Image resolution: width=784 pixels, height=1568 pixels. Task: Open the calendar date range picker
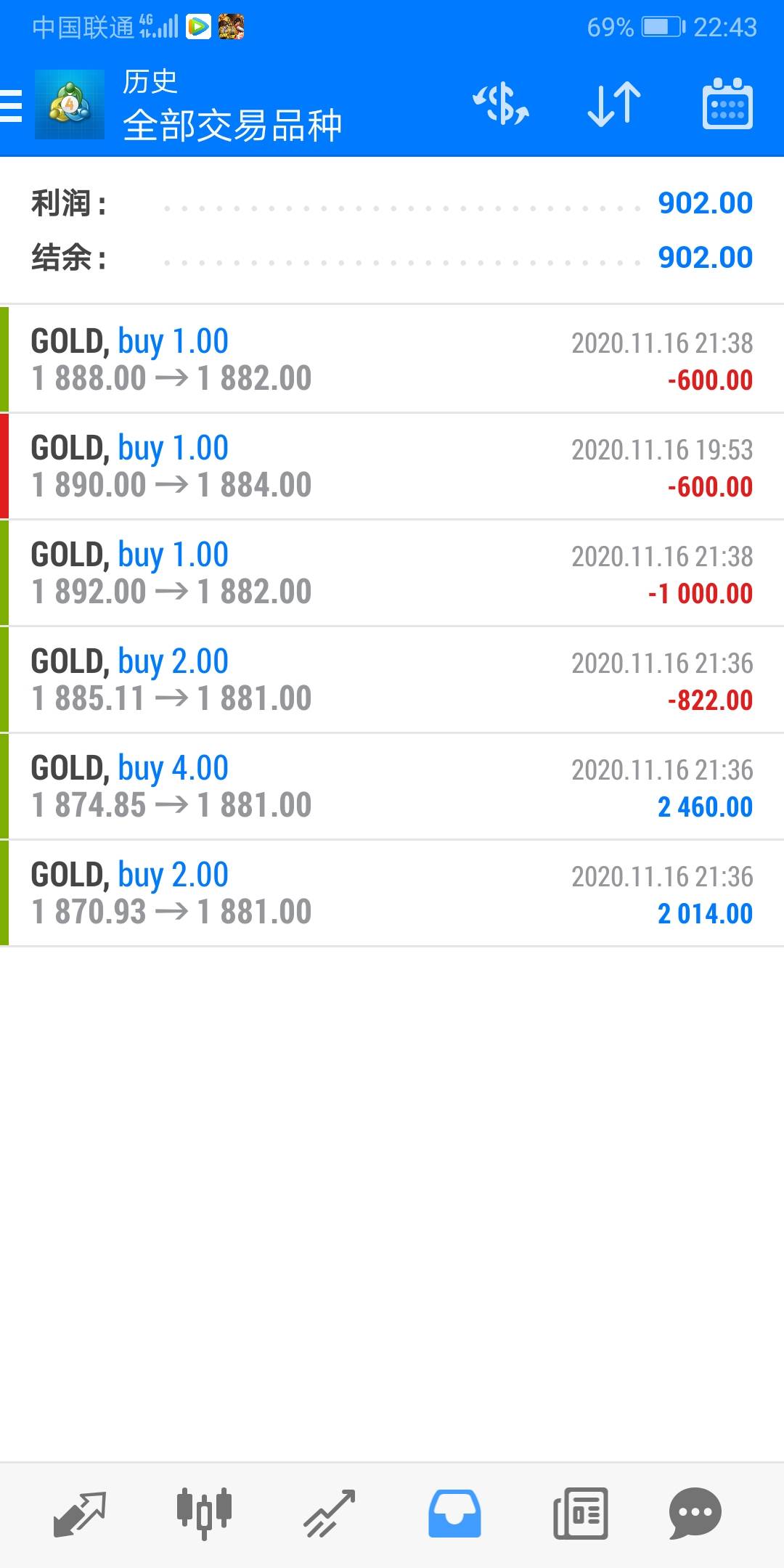[x=727, y=104]
